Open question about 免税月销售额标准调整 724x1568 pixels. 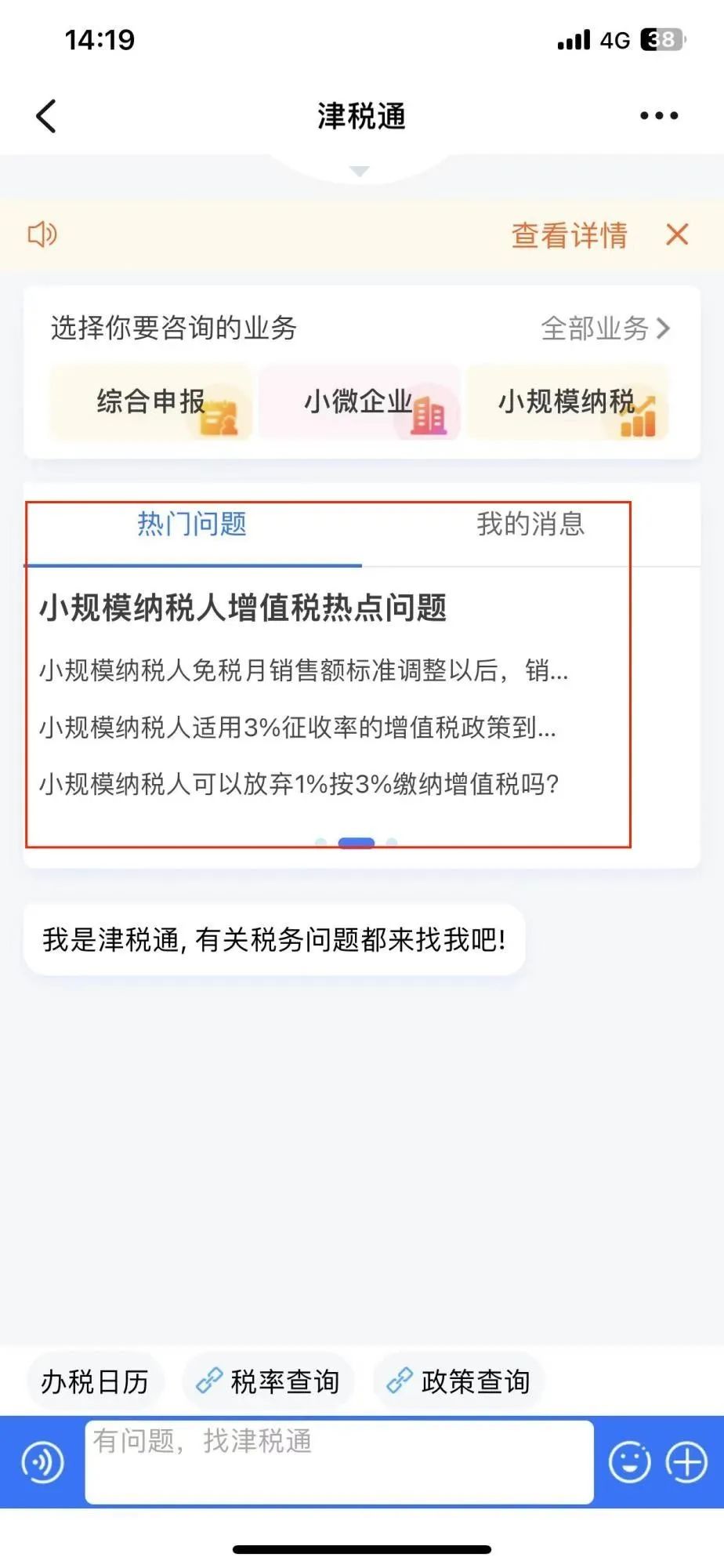tap(304, 671)
